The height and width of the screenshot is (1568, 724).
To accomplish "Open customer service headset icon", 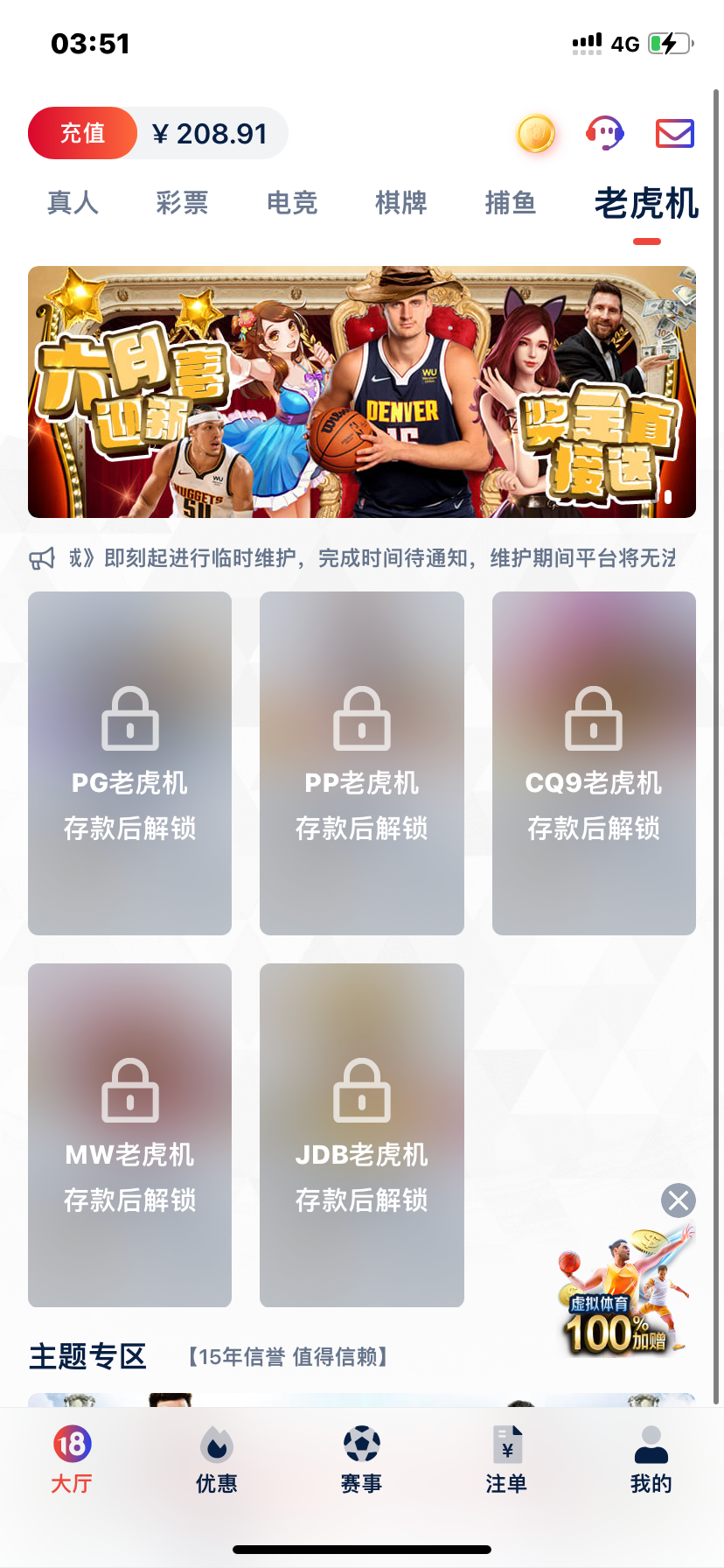I will 604,134.
